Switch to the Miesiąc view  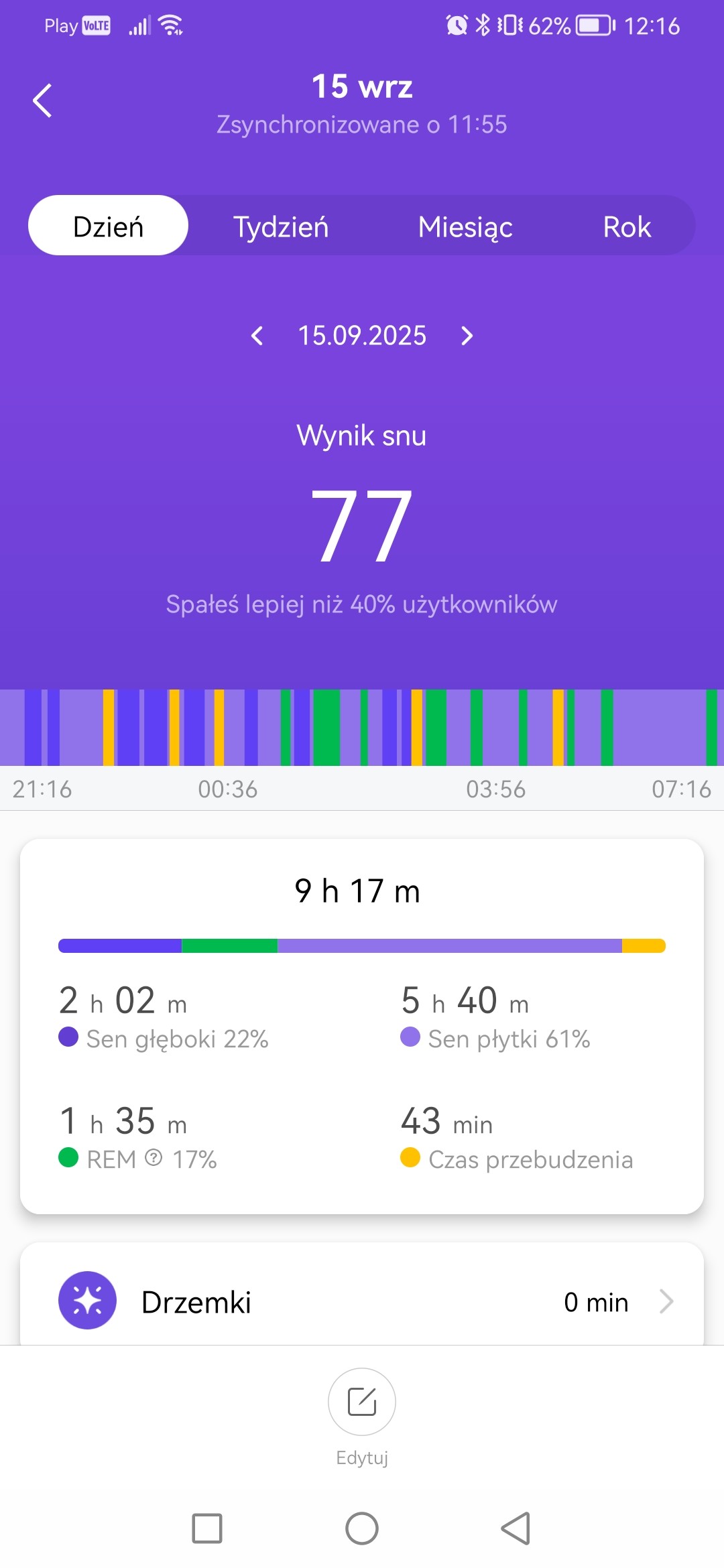tap(465, 226)
